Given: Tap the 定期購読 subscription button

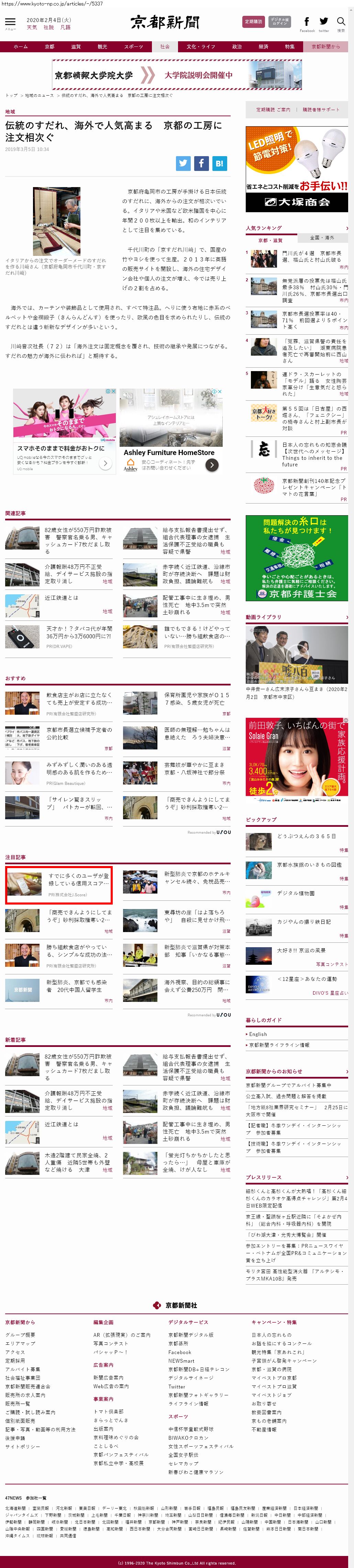Looking at the screenshot, I should tap(253, 22).
